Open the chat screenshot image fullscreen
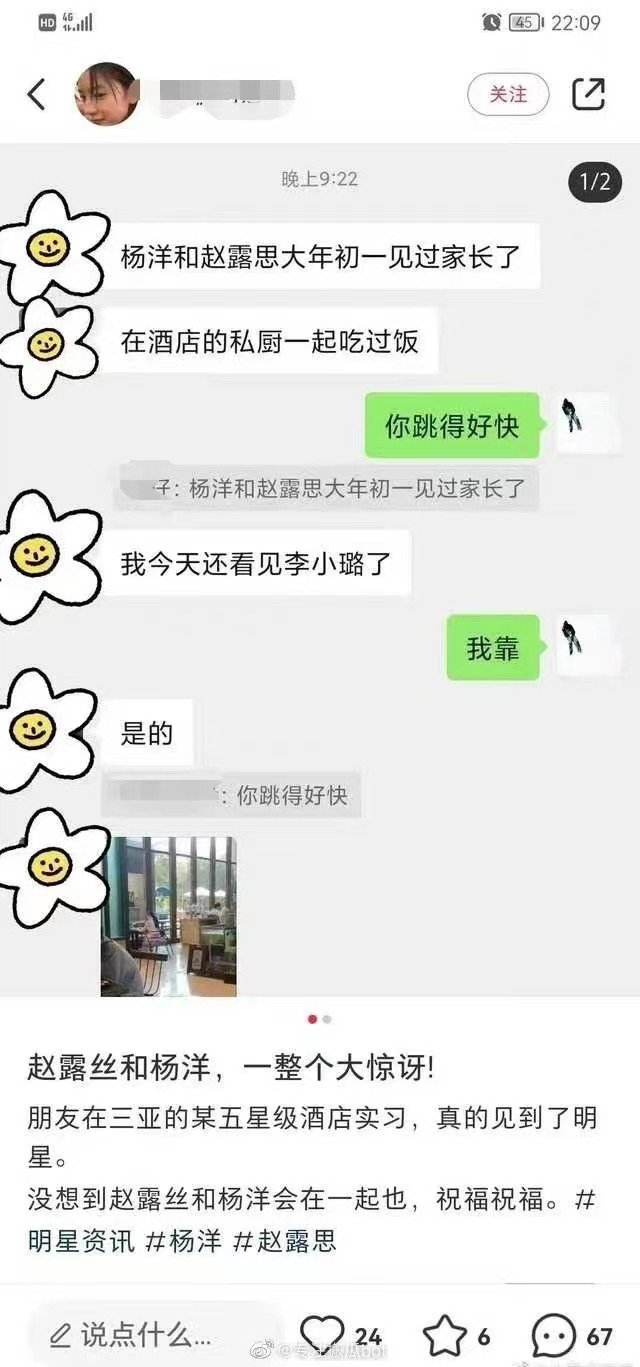Image resolution: width=640 pixels, height=1367 pixels. pos(320,570)
